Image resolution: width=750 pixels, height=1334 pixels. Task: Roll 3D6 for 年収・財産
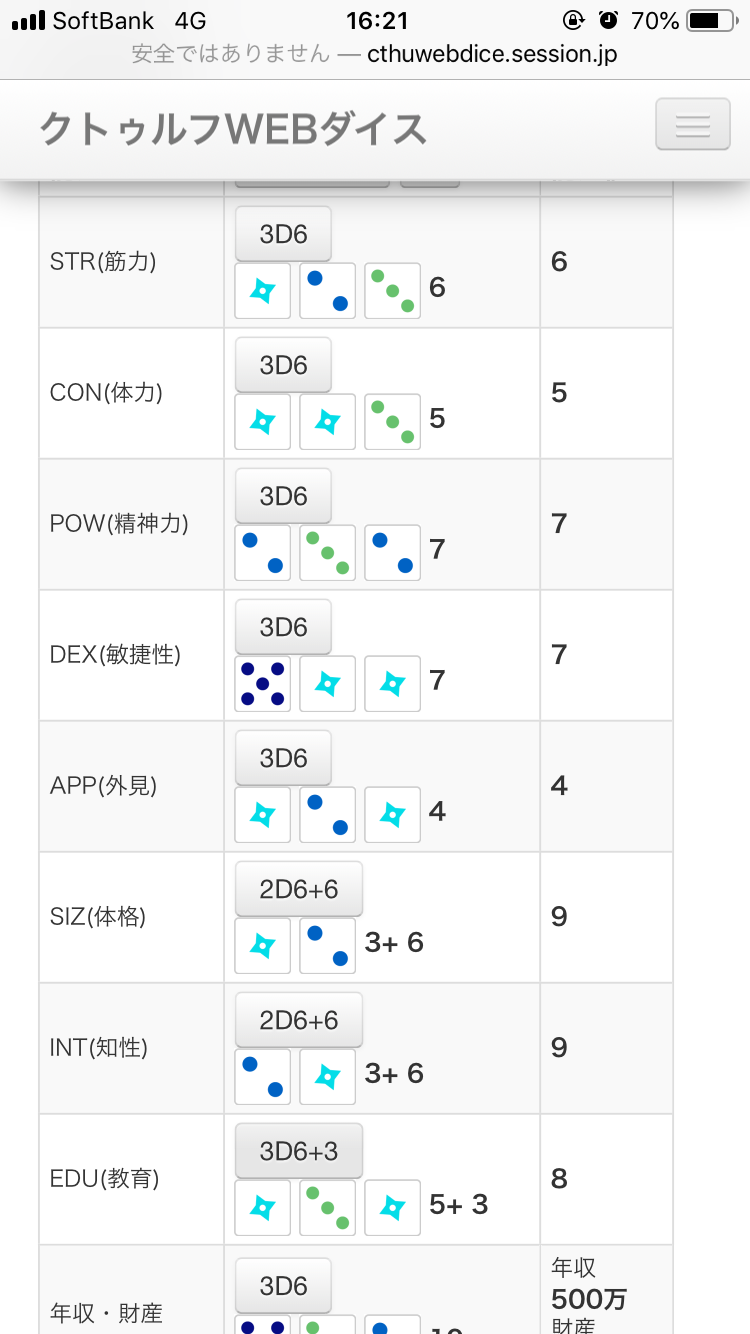point(283,1285)
